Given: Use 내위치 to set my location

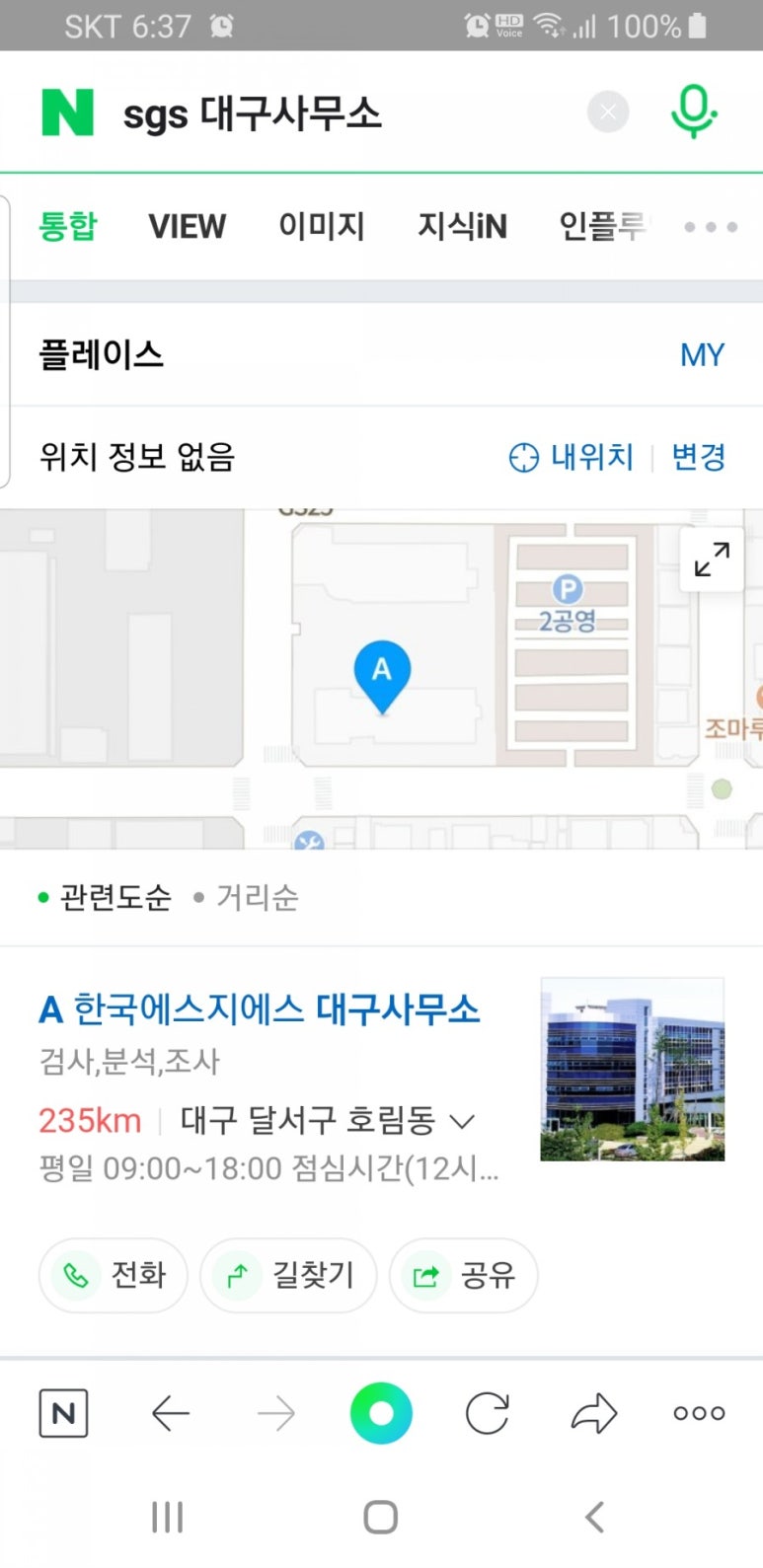Looking at the screenshot, I should tap(572, 457).
